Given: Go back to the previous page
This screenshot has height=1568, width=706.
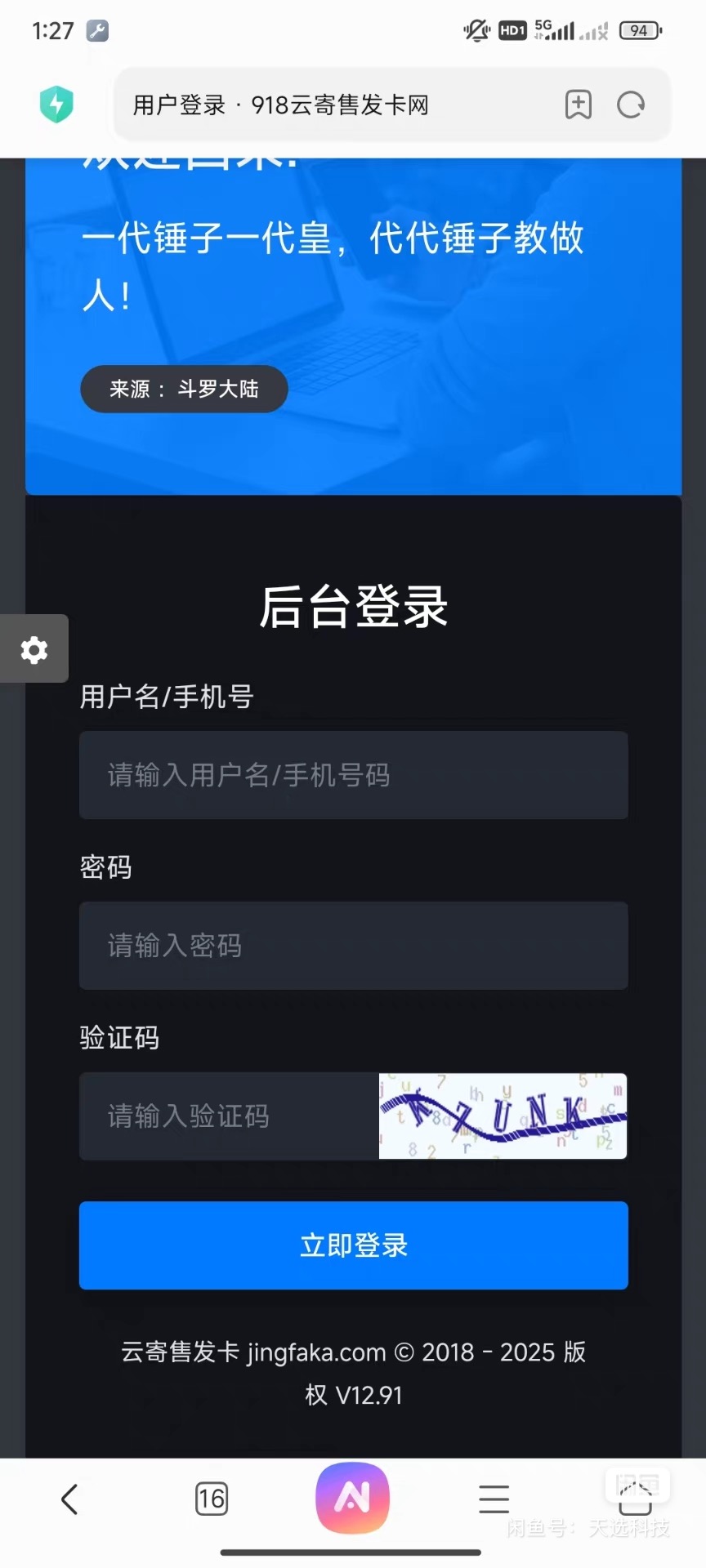Looking at the screenshot, I should (70, 1499).
